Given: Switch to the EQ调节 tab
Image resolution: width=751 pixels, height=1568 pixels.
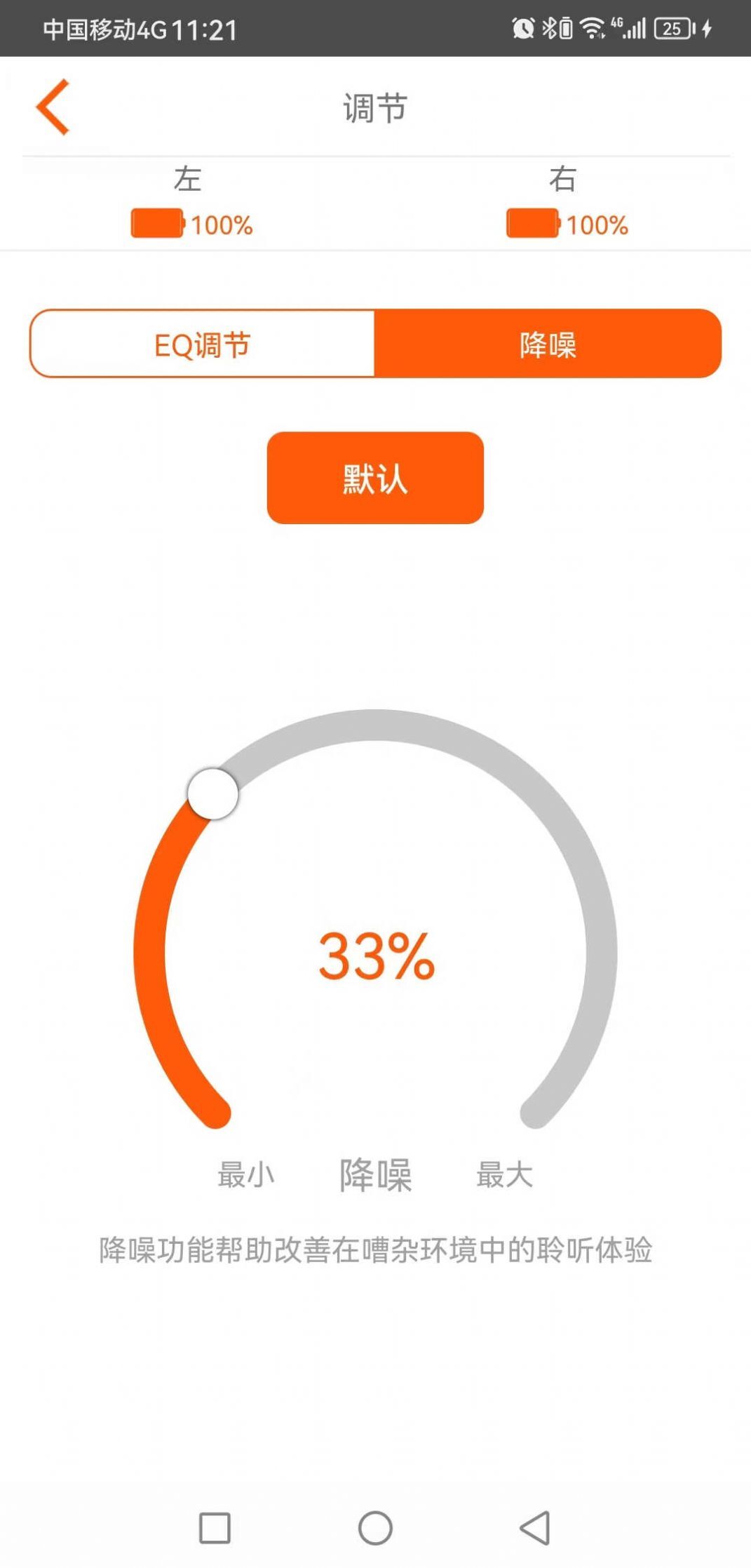Looking at the screenshot, I should pos(203,344).
